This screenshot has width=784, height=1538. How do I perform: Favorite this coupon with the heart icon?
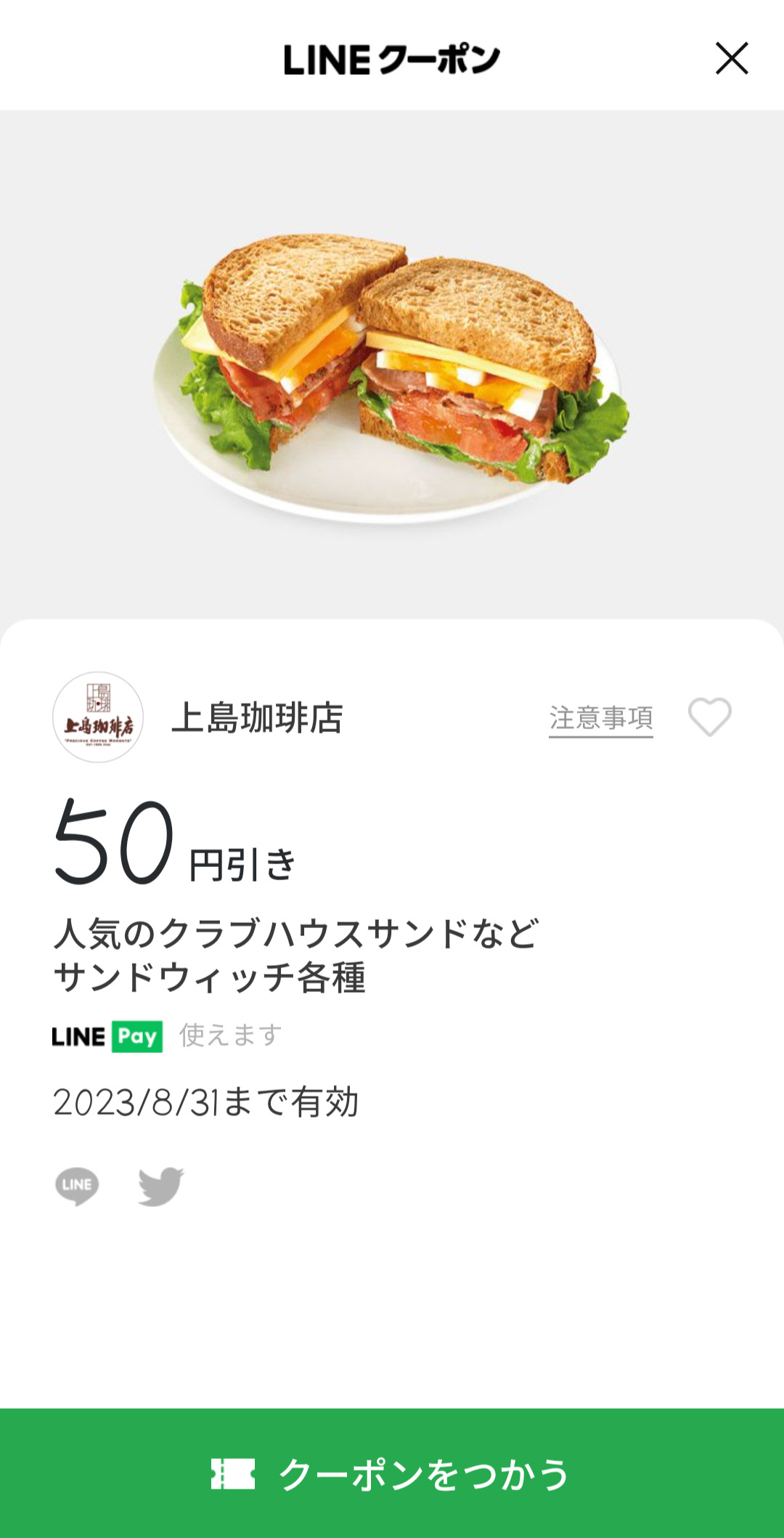click(709, 717)
